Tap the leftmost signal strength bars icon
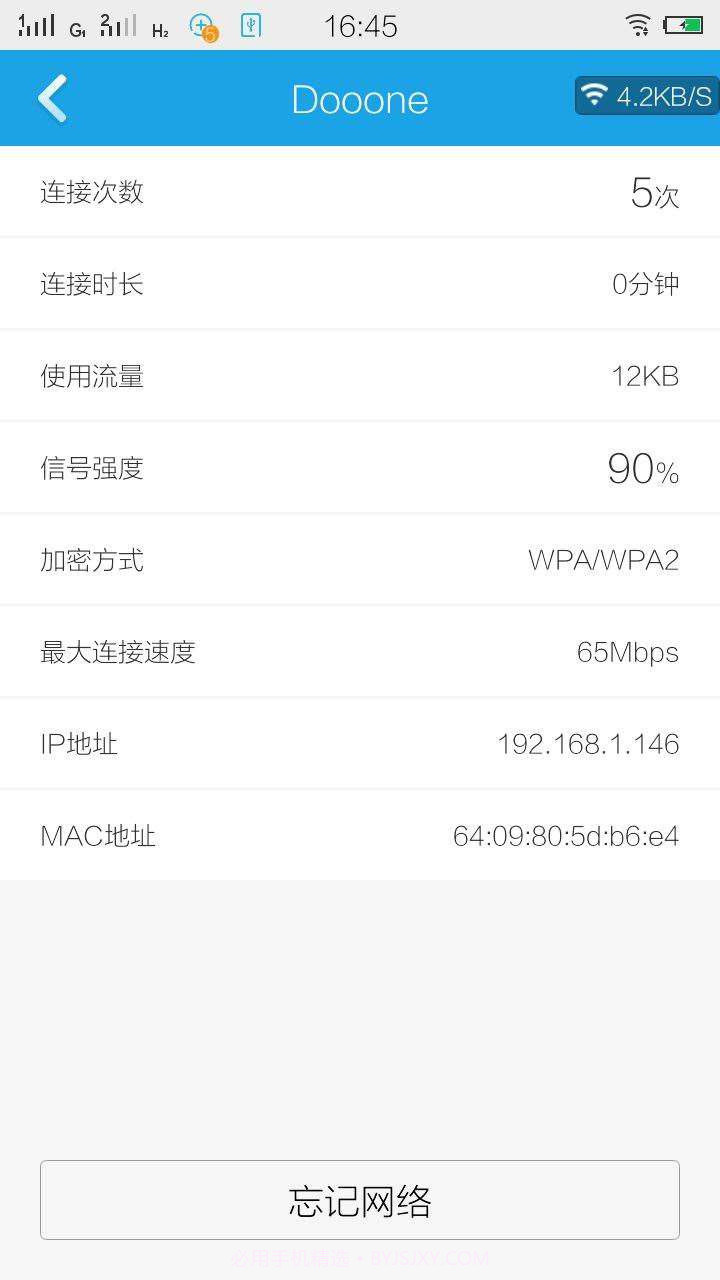720x1280 pixels. click(35, 25)
